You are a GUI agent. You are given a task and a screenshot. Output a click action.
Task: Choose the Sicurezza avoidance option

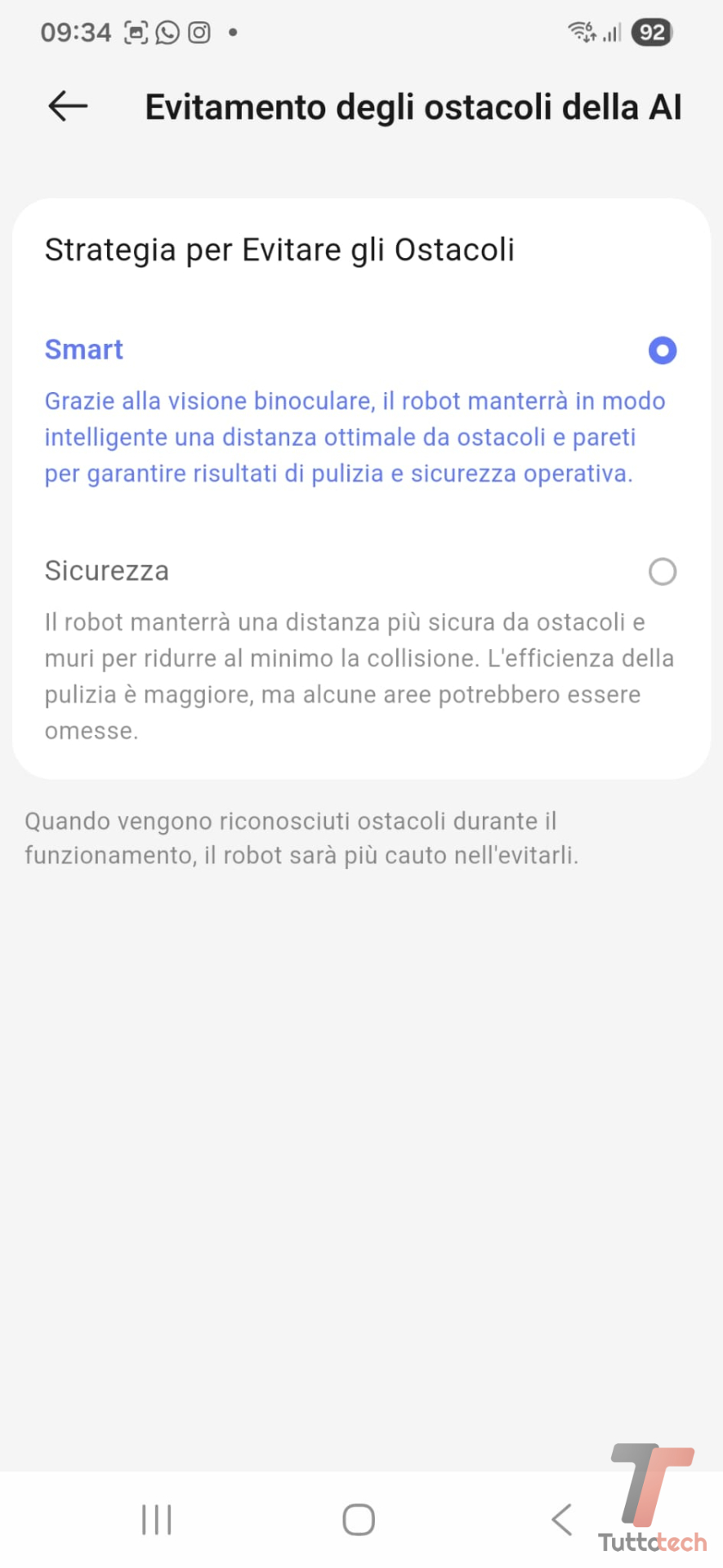coord(662,572)
